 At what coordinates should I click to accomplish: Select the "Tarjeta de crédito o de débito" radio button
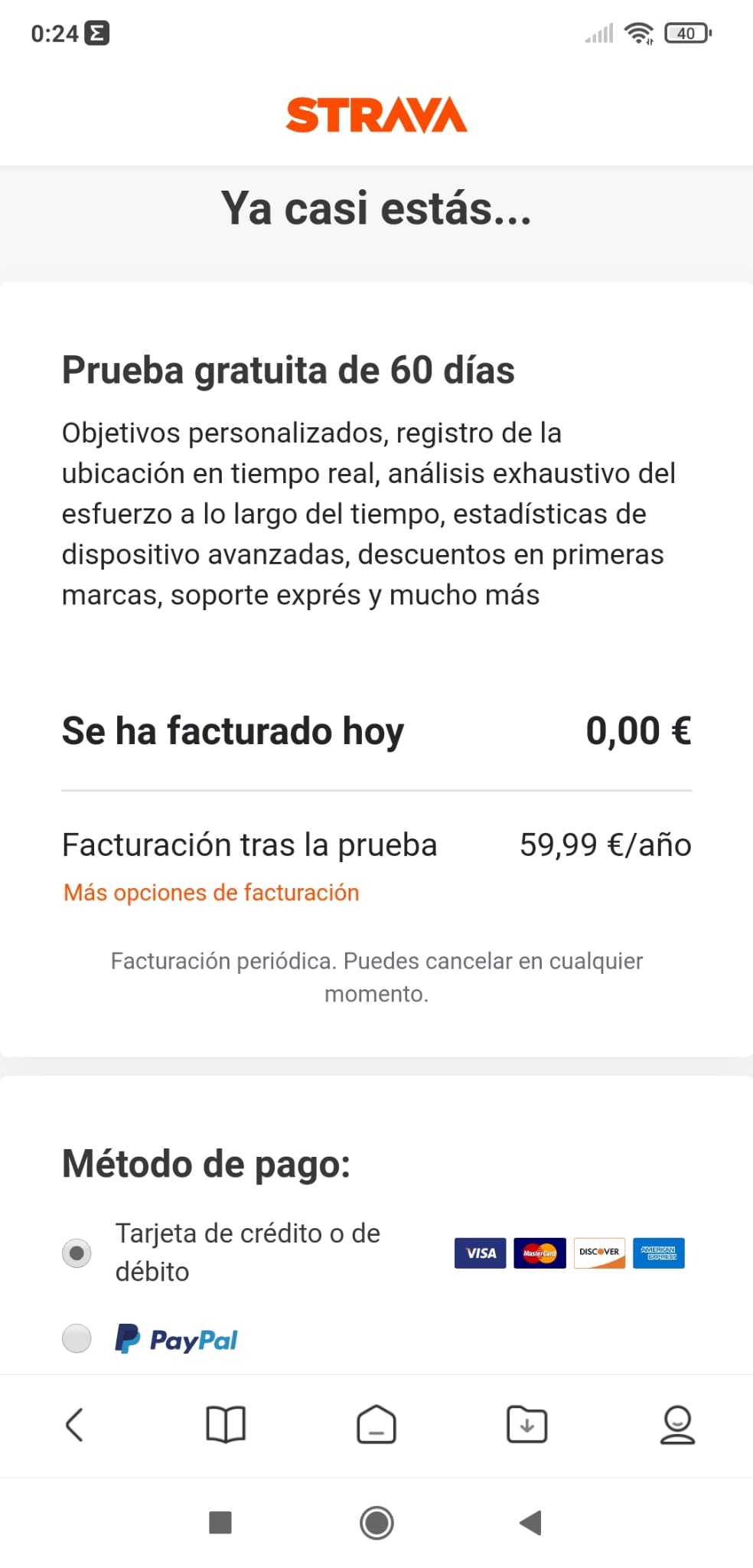pos(76,1253)
